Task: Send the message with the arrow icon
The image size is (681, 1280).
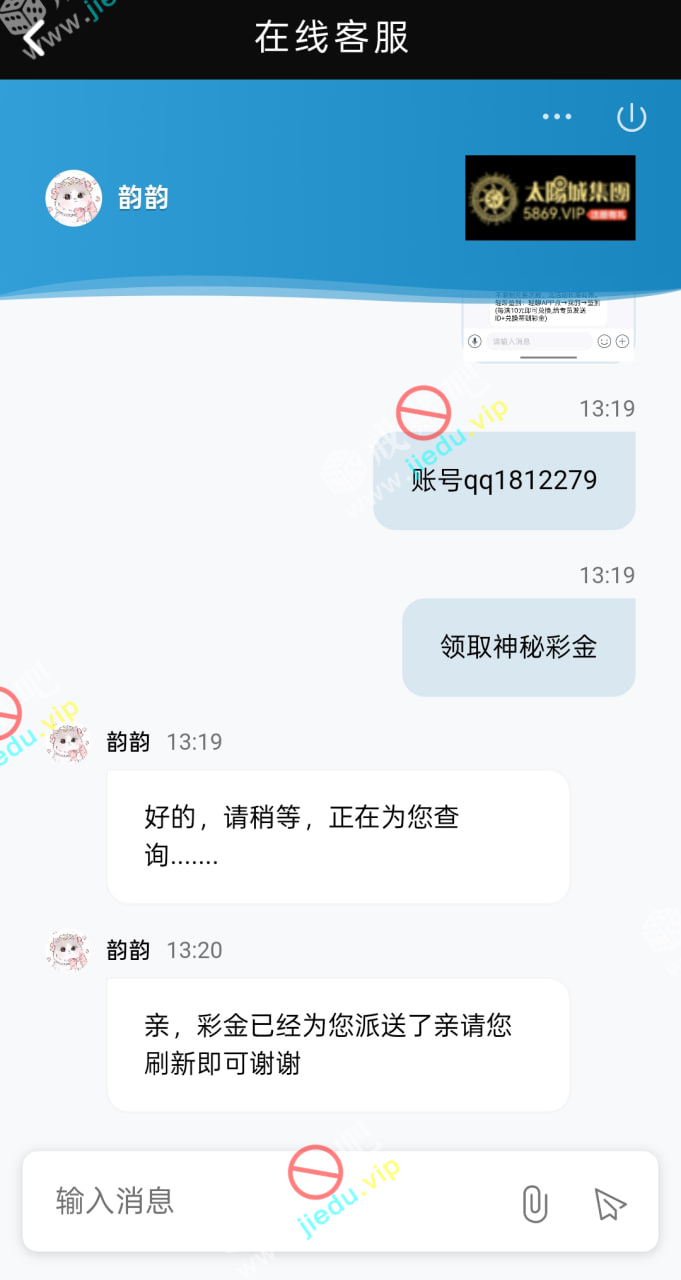Action: click(x=609, y=1203)
